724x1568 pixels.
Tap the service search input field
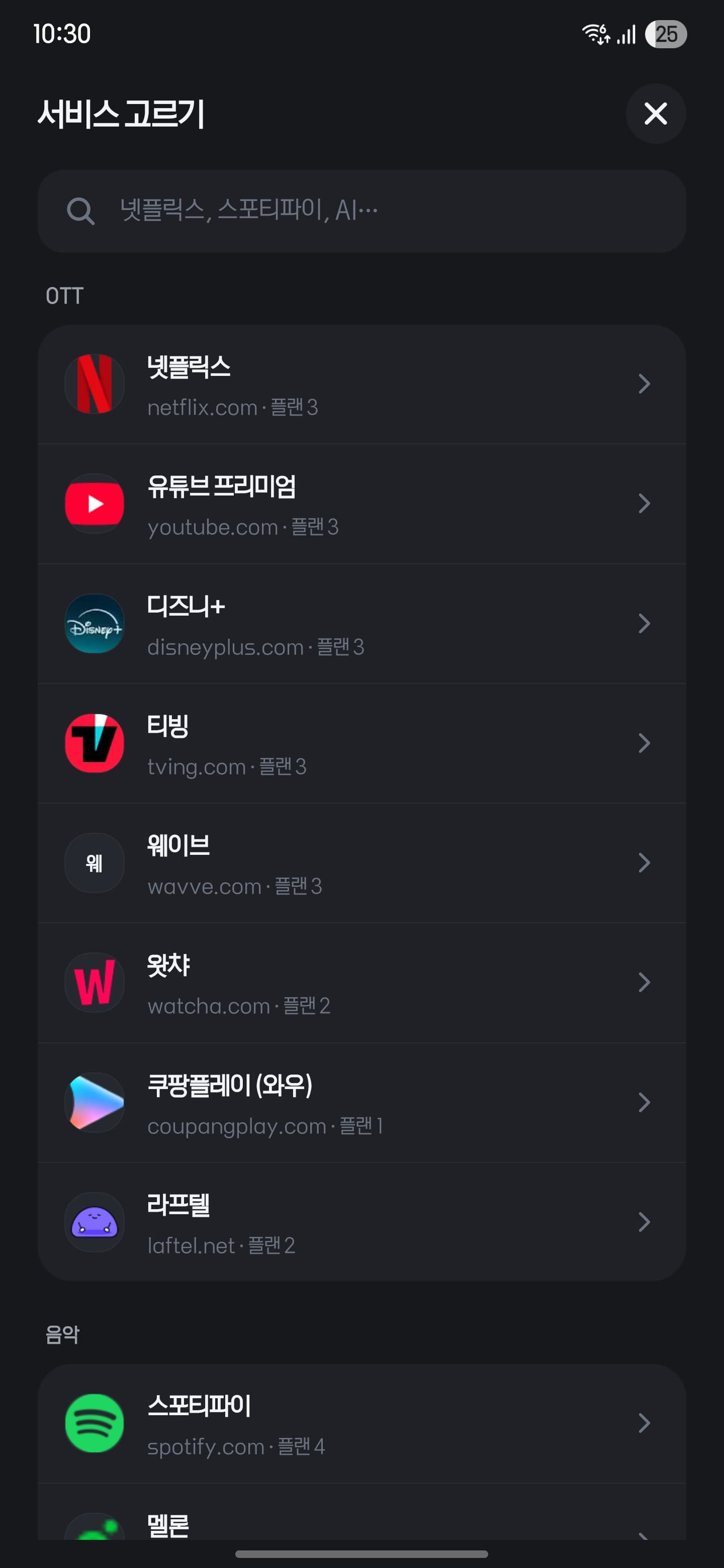tap(361, 211)
